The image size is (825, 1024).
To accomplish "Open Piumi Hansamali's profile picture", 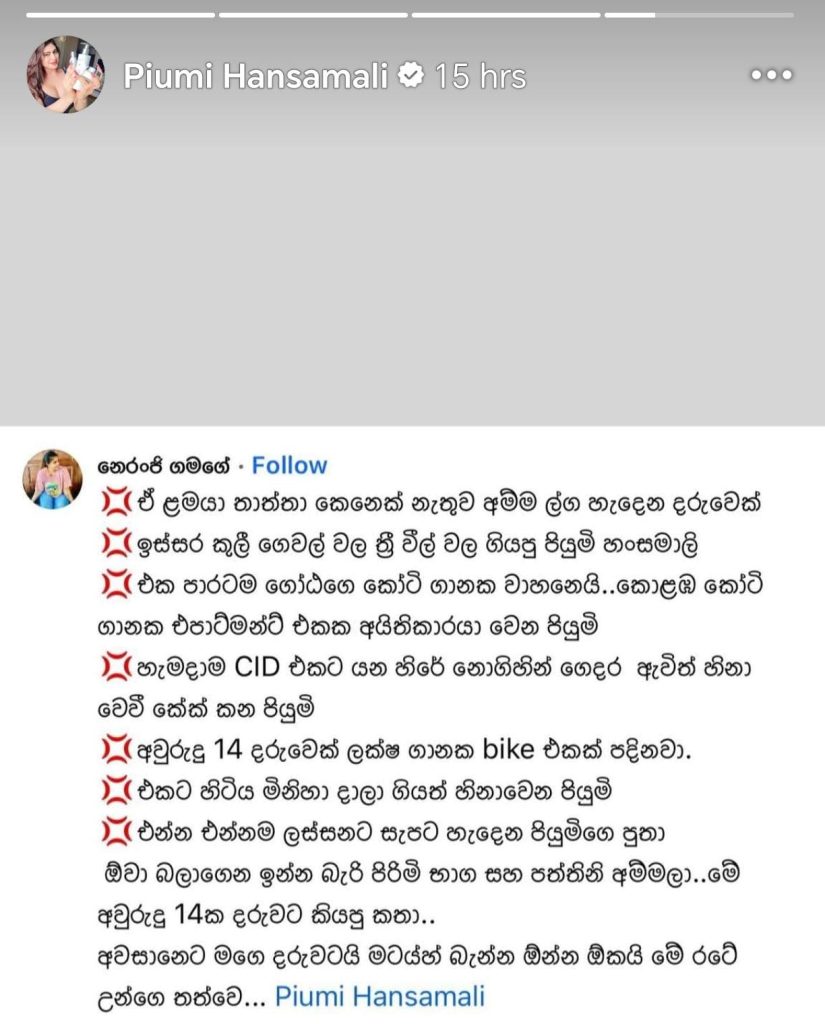I will point(65,75).
